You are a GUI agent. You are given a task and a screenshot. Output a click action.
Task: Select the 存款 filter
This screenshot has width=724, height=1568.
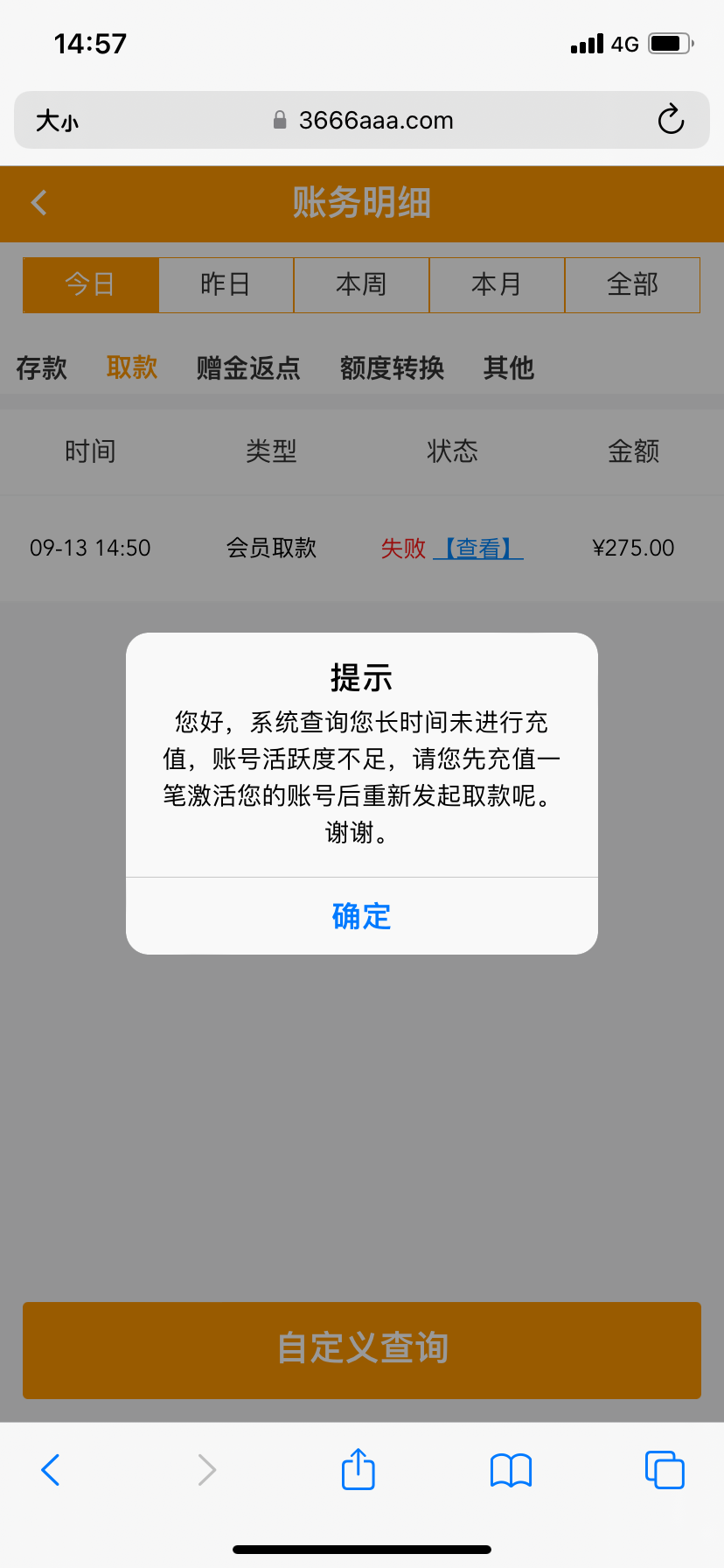point(41,368)
